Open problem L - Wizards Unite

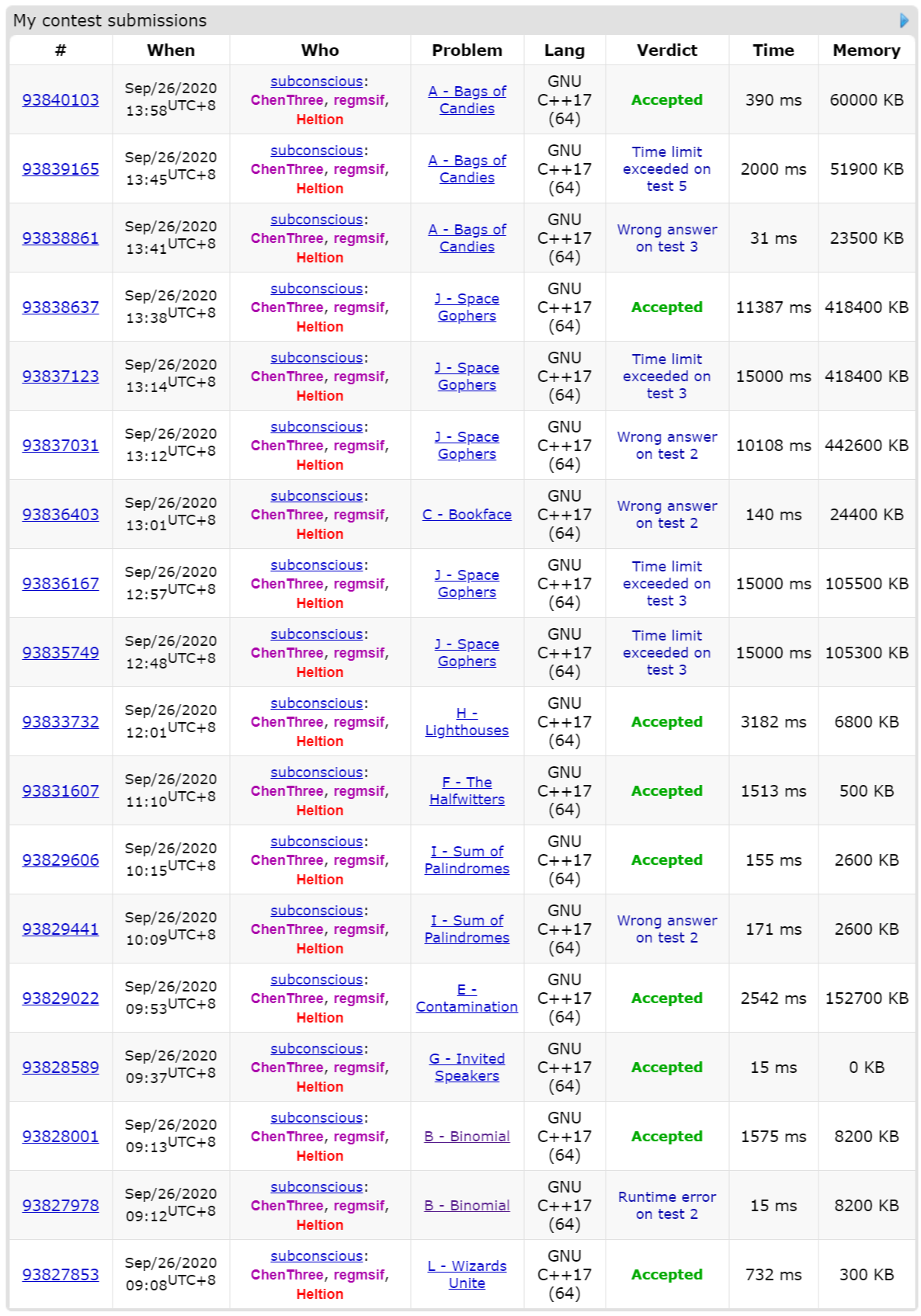click(467, 1275)
